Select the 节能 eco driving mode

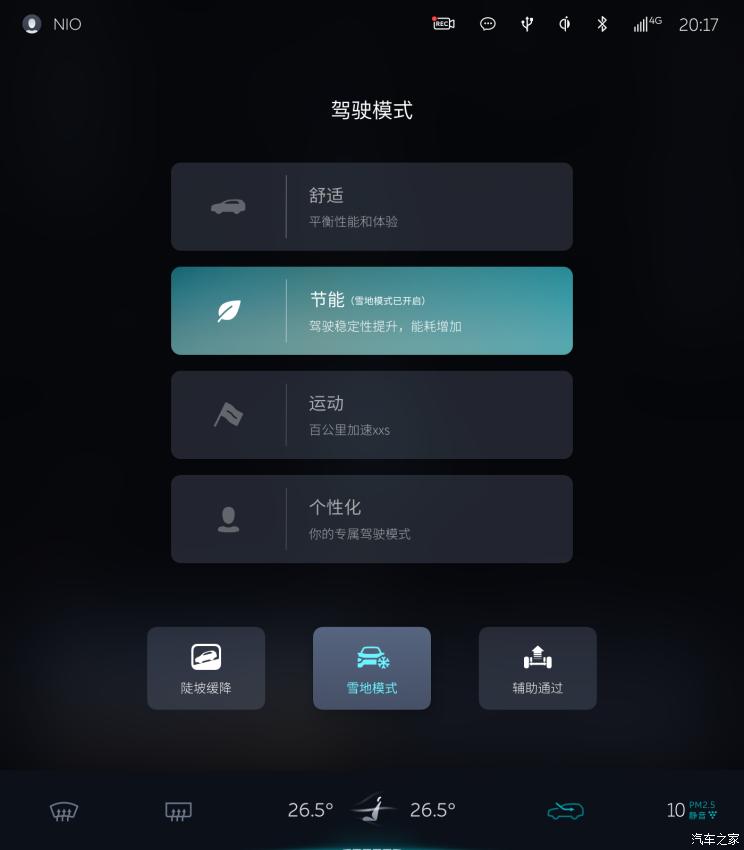(371, 311)
